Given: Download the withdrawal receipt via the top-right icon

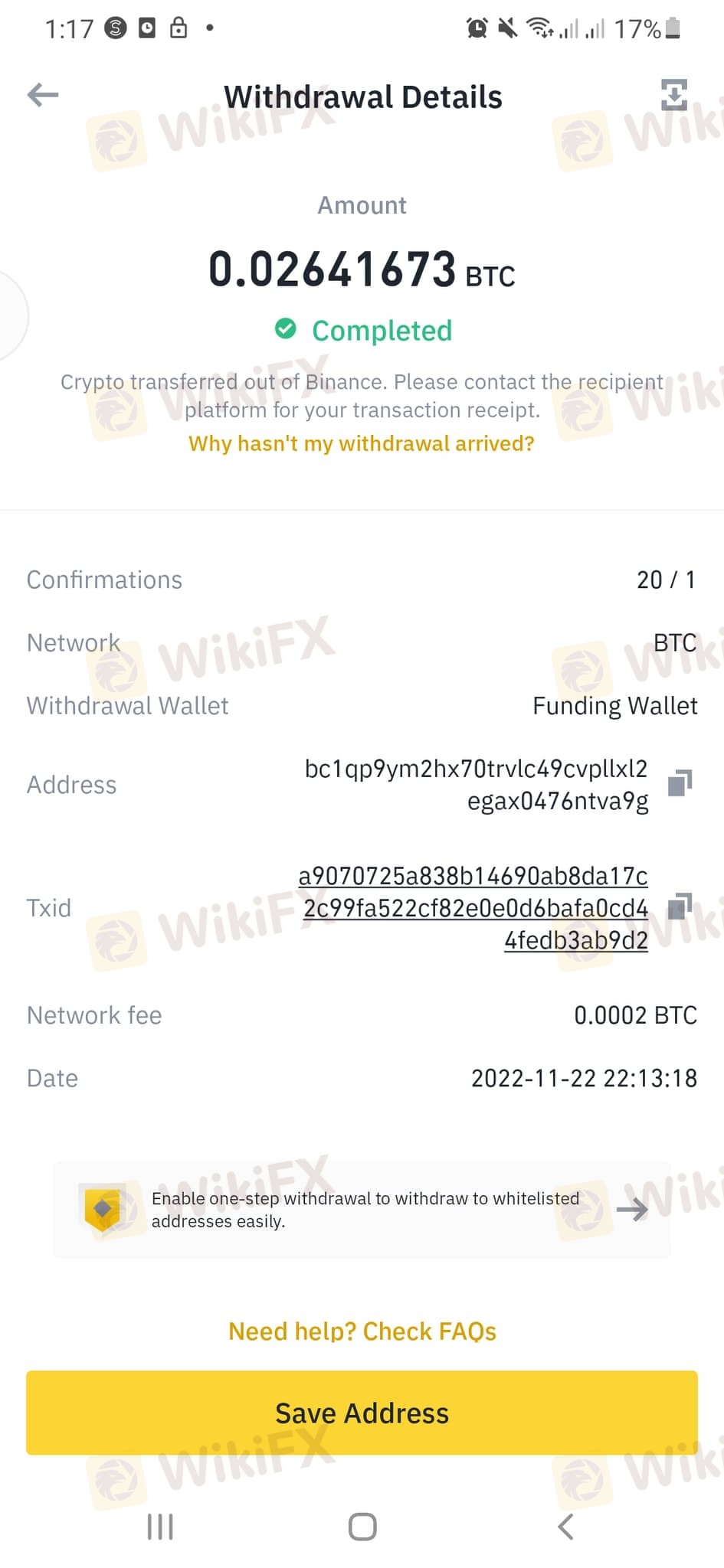Looking at the screenshot, I should (x=674, y=96).
